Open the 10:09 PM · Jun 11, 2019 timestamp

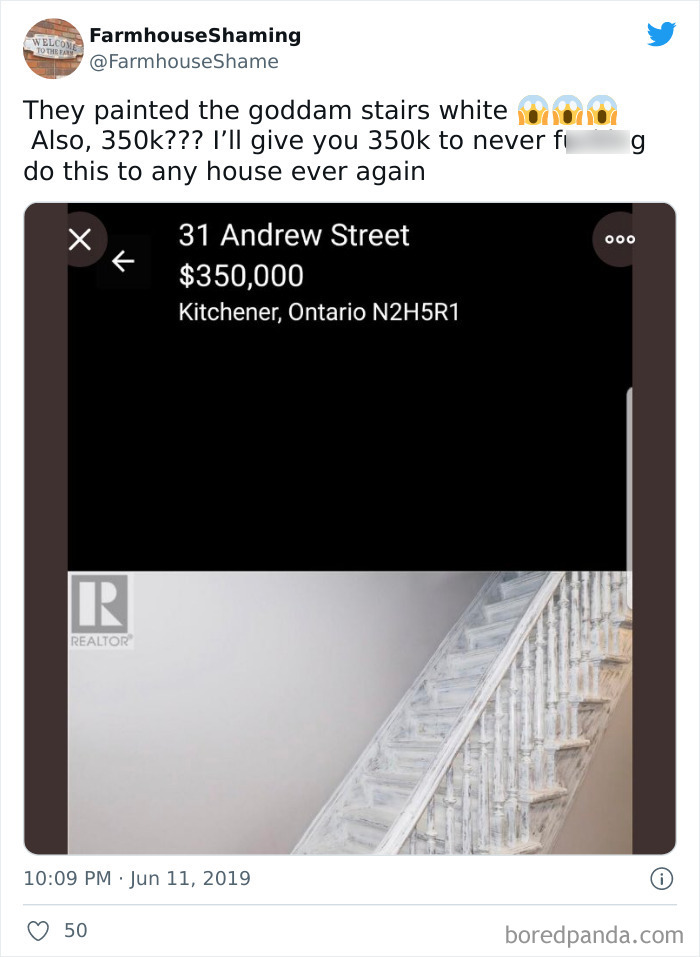tap(137, 878)
